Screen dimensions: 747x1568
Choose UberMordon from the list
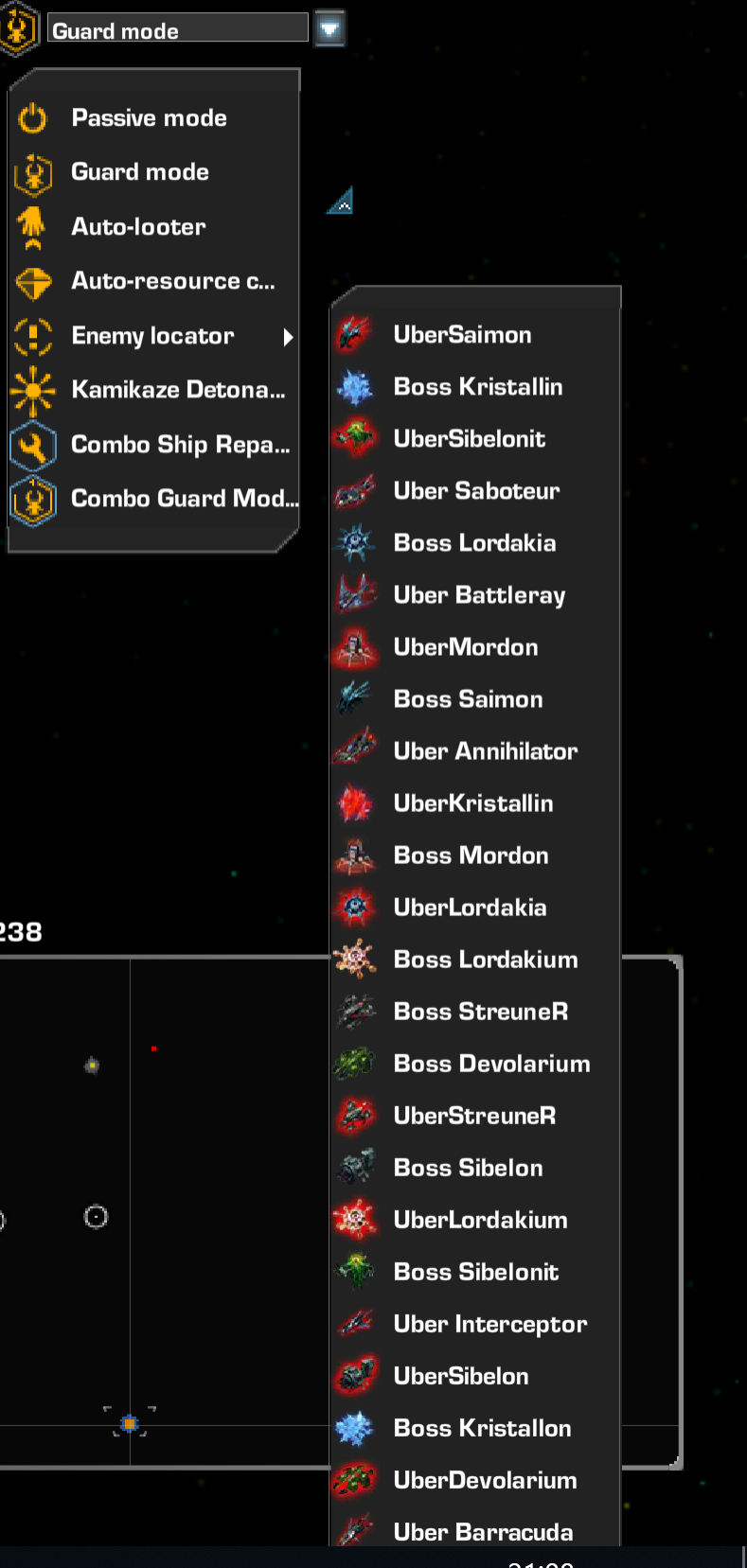465,647
